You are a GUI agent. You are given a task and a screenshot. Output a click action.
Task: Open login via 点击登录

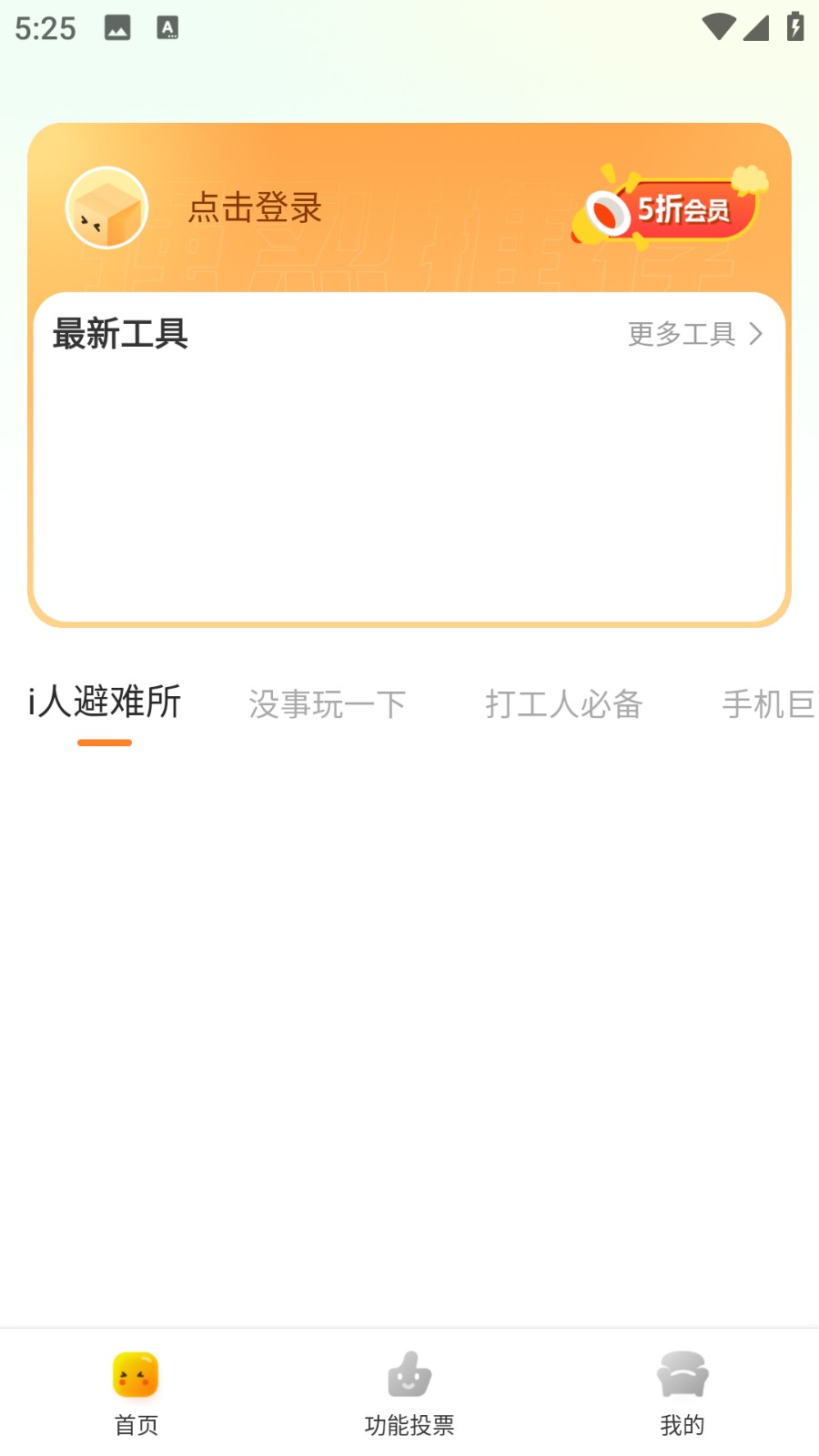(254, 207)
